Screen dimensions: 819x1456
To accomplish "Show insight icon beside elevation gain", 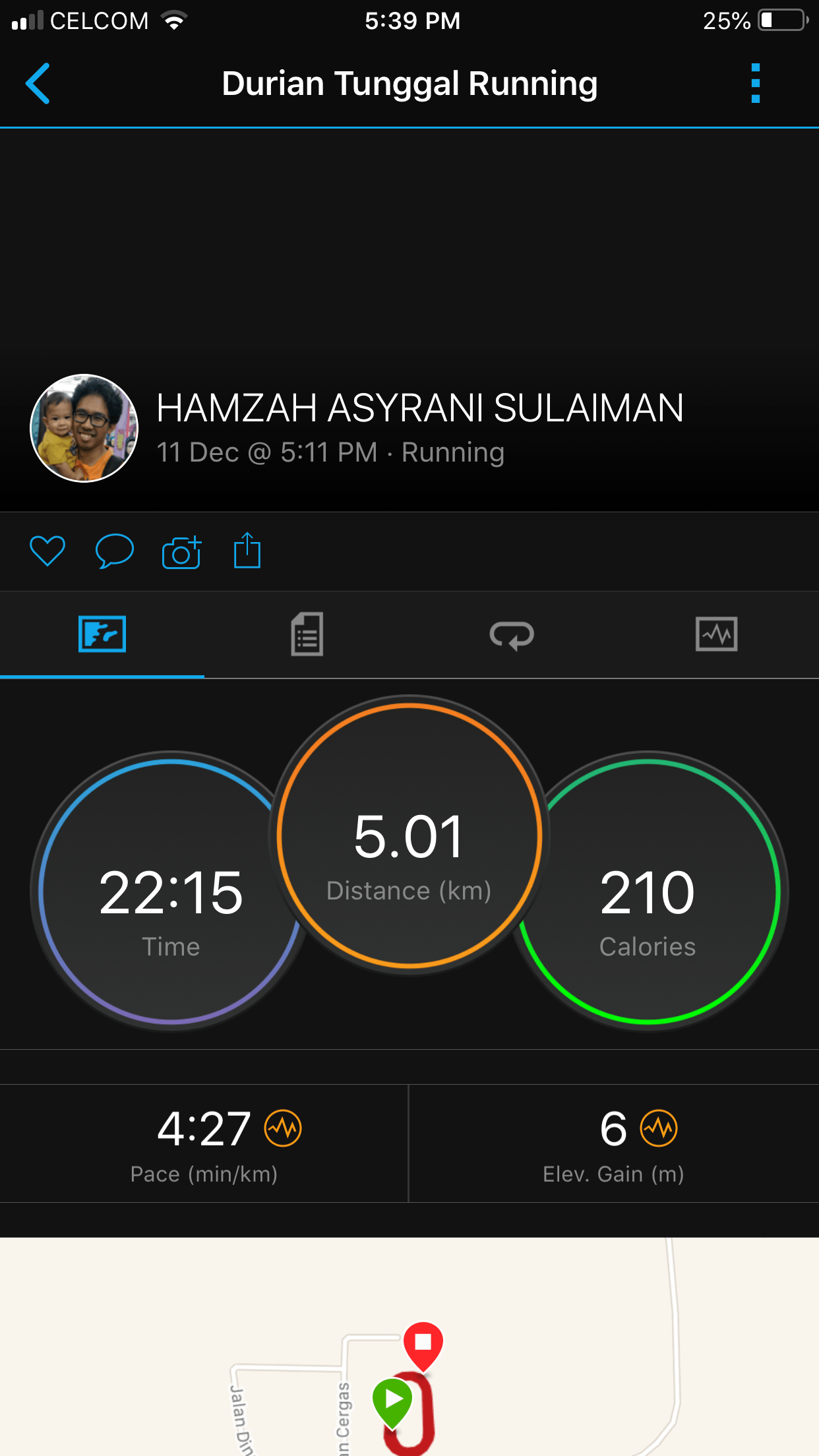I will 659,1128.
